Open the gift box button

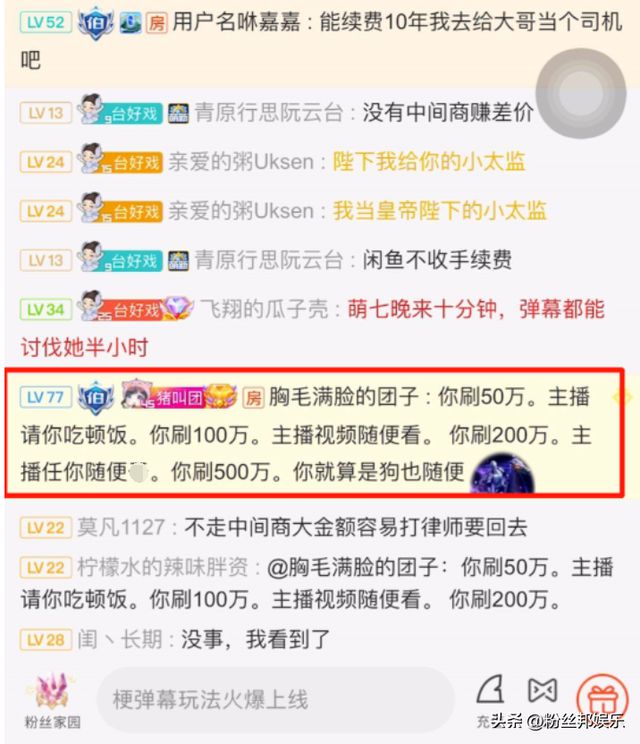click(x=603, y=697)
